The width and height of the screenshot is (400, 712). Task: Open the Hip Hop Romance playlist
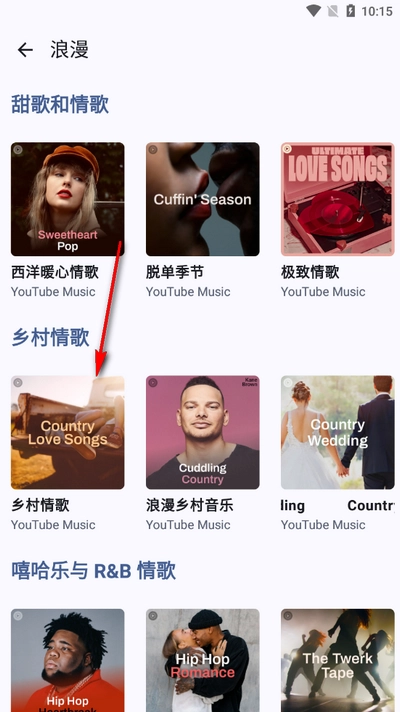pos(202,660)
